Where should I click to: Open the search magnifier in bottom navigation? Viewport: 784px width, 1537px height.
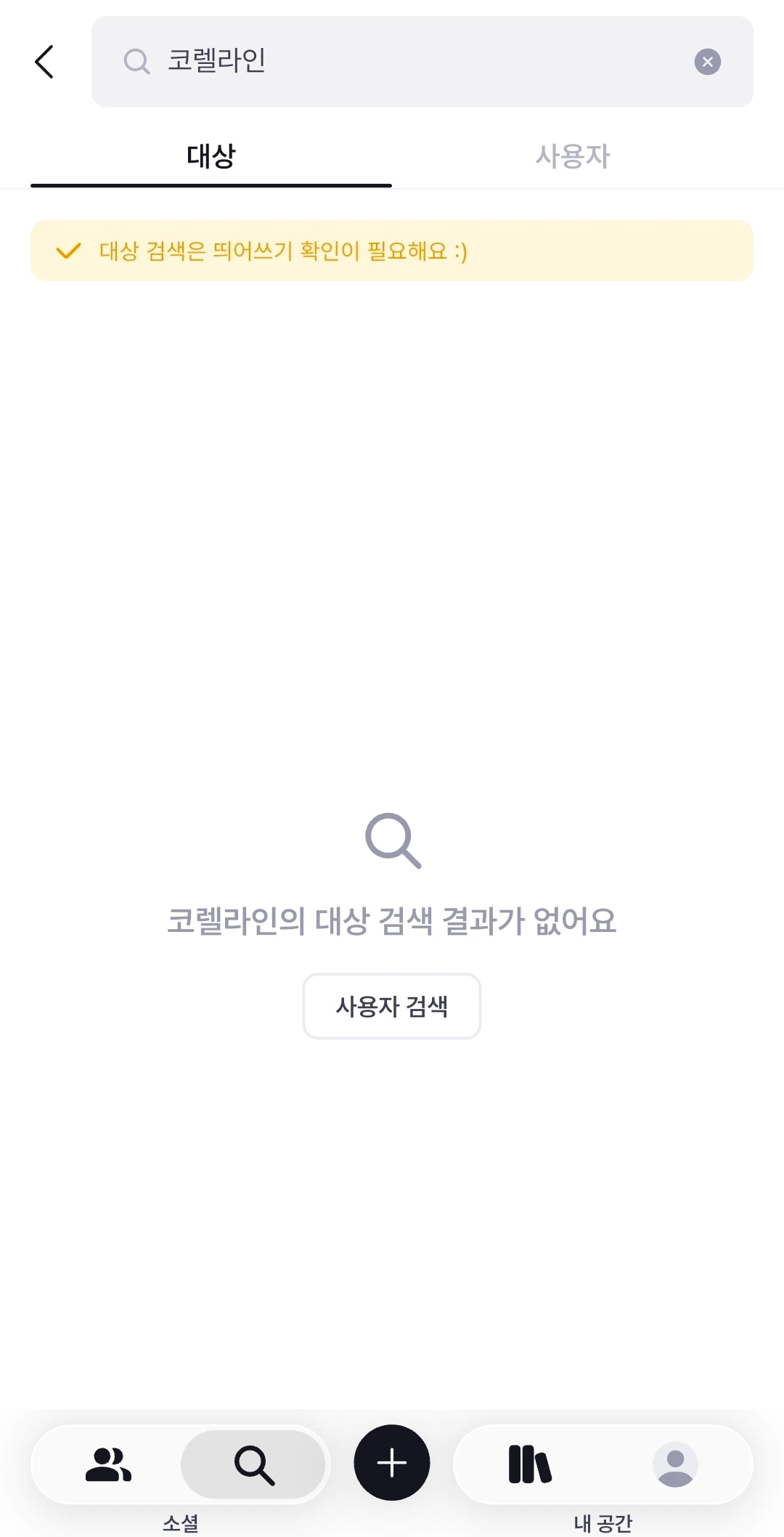pyautogui.click(x=253, y=1464)
